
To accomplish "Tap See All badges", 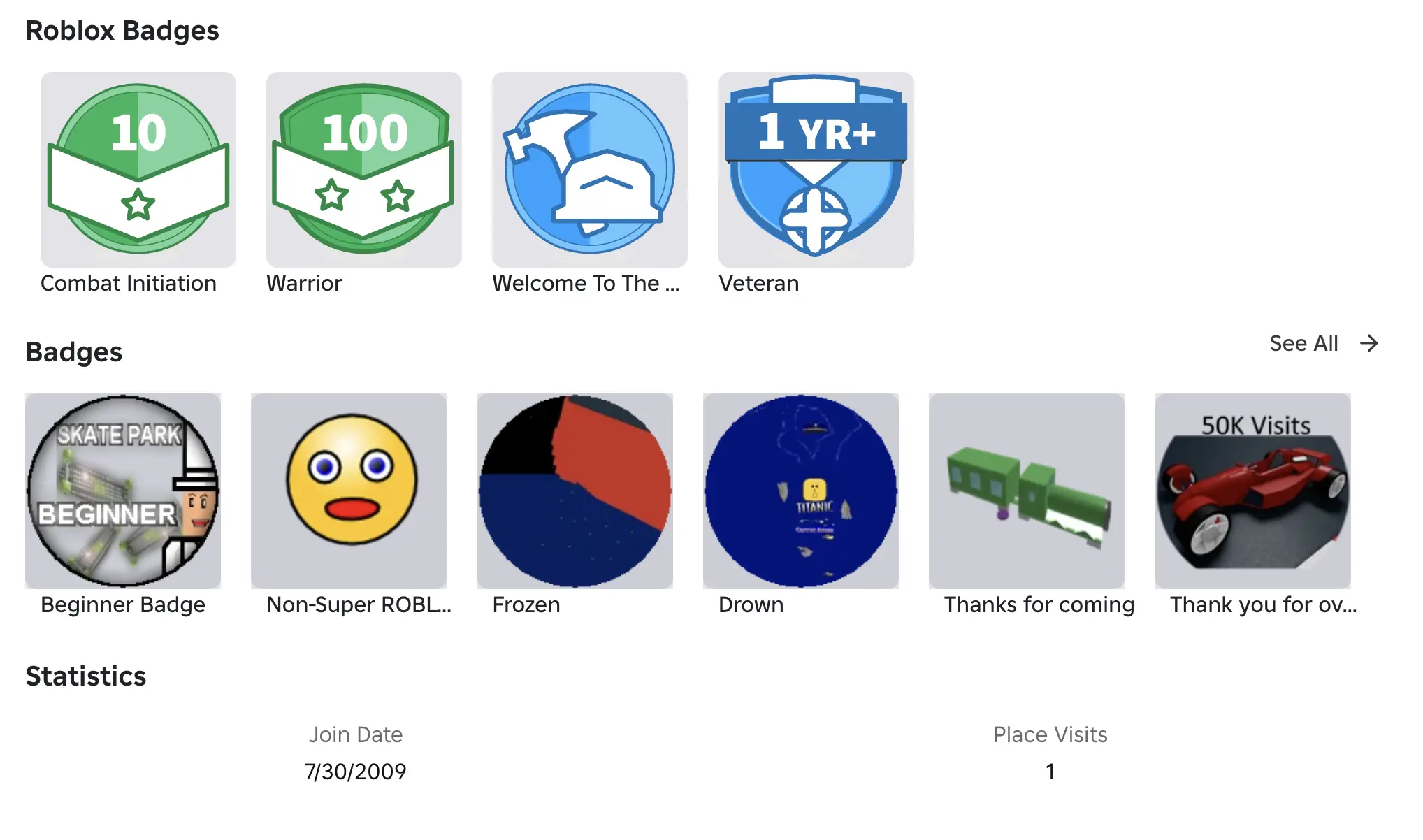I will [1323, 343].
